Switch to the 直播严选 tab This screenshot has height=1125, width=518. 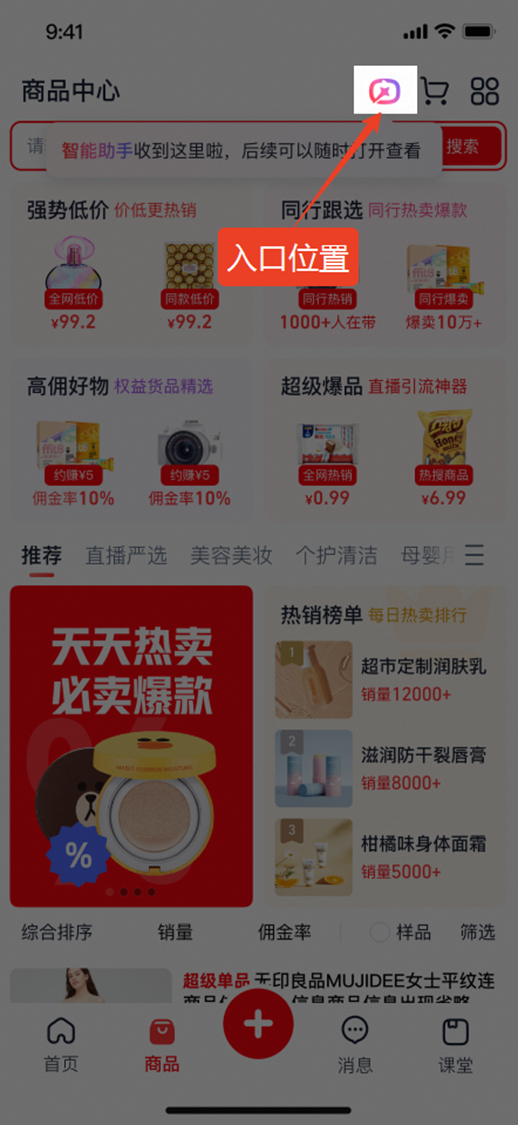(126, 555)
